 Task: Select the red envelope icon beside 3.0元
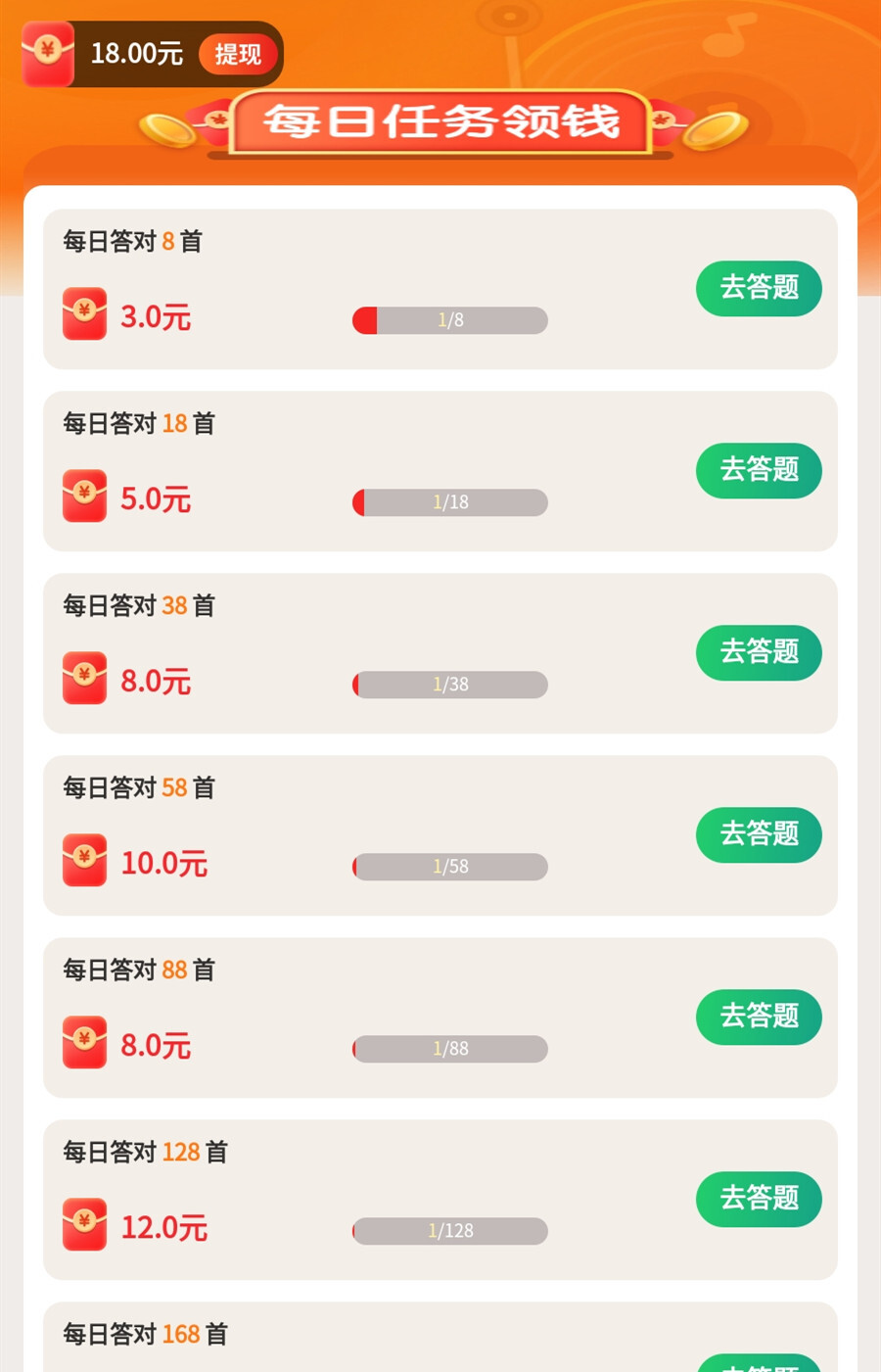84,313
